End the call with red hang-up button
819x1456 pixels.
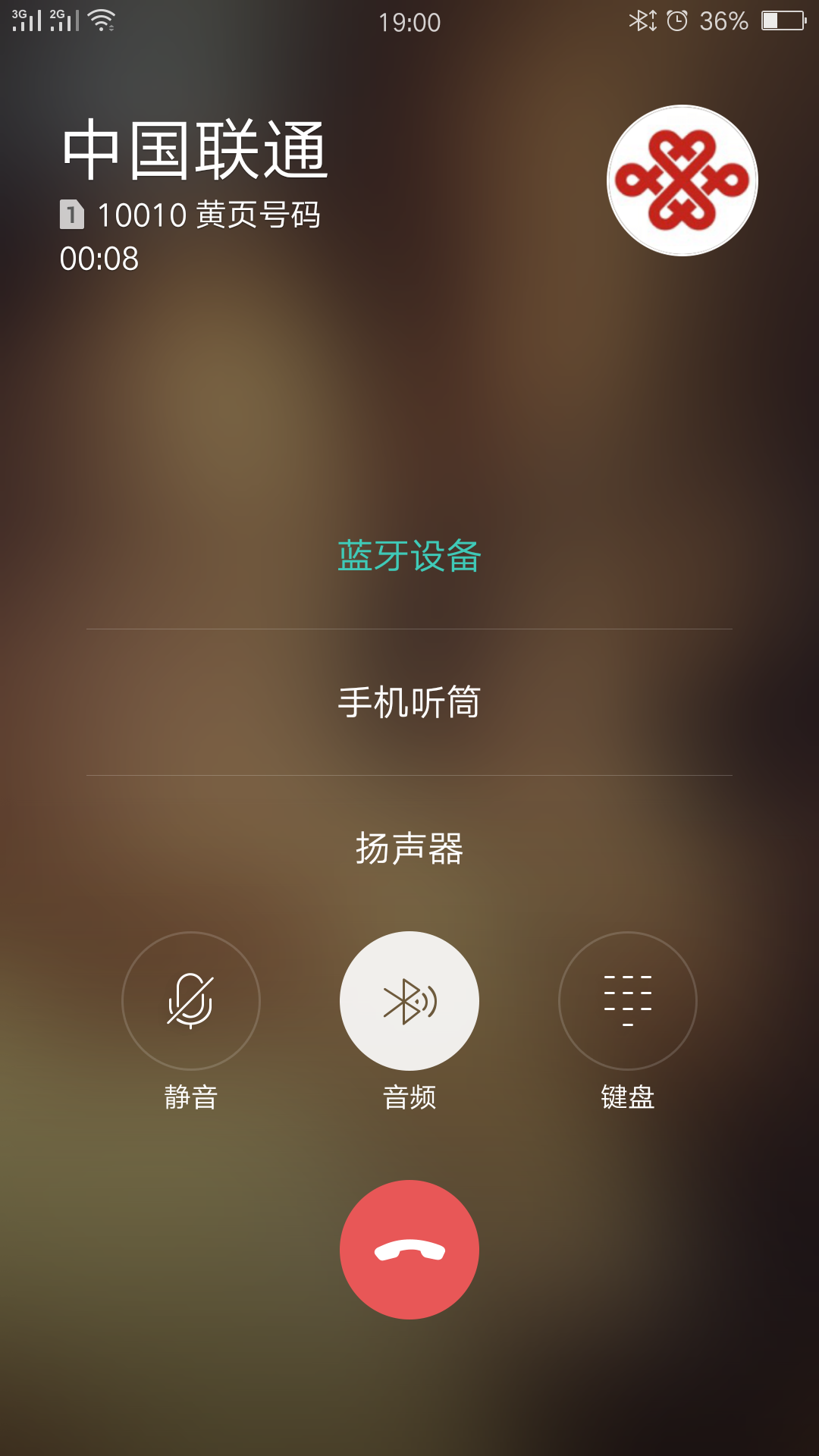coord(409,1250)
